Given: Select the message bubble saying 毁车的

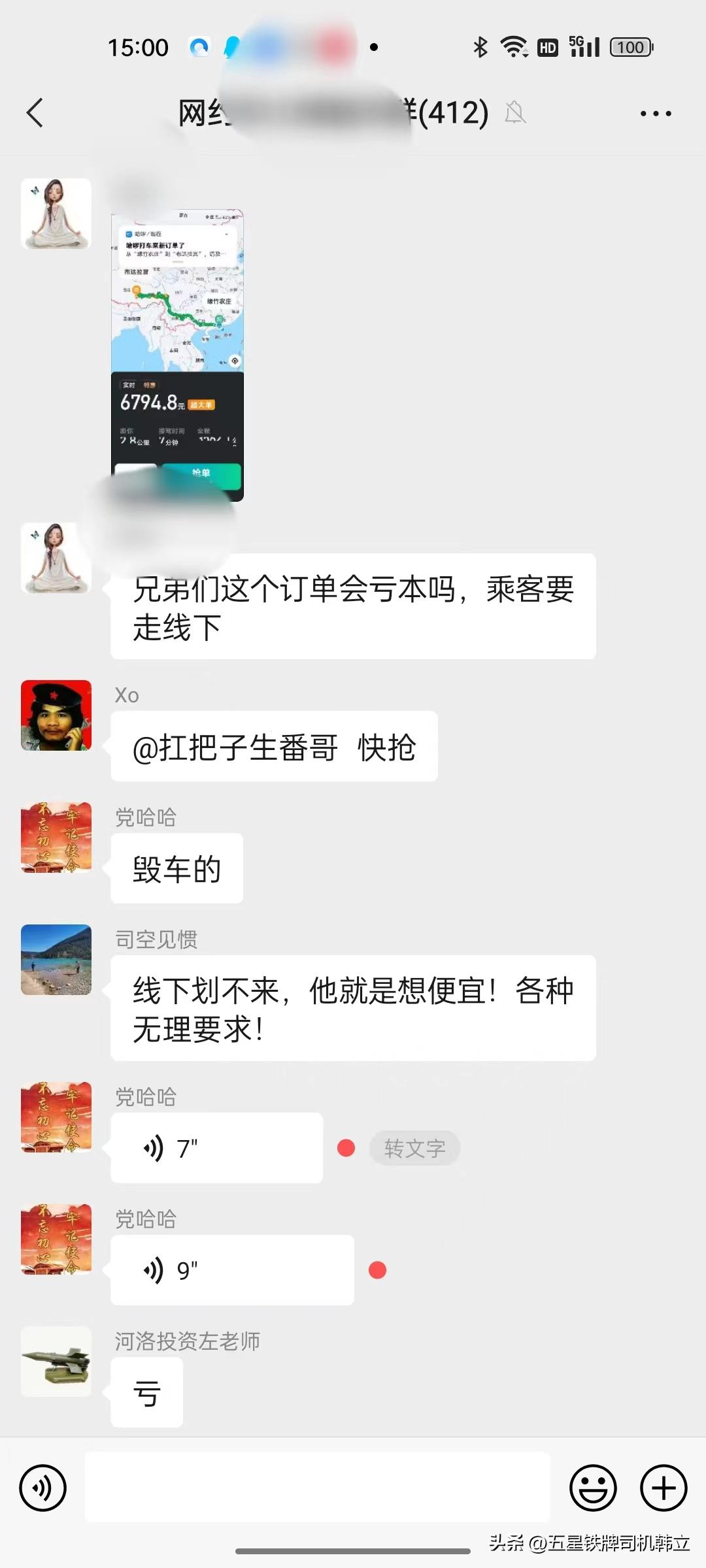Looking at the screenshot, I should click(x=176, y=868).
